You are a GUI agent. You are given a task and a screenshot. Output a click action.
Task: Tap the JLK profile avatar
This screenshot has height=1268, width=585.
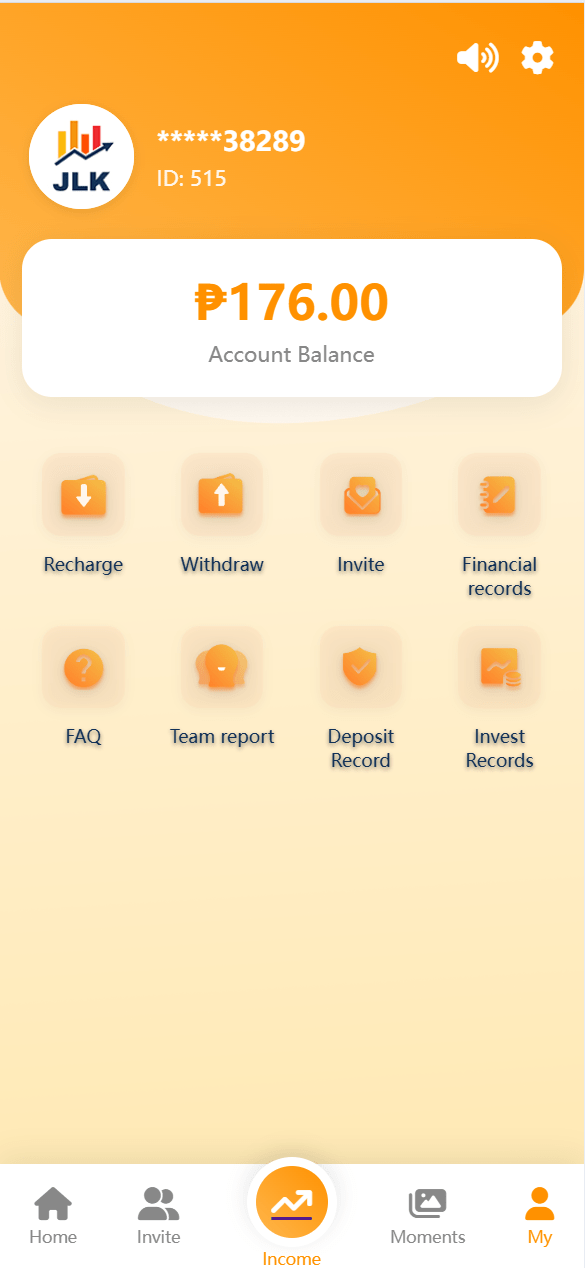coord(82,157)
